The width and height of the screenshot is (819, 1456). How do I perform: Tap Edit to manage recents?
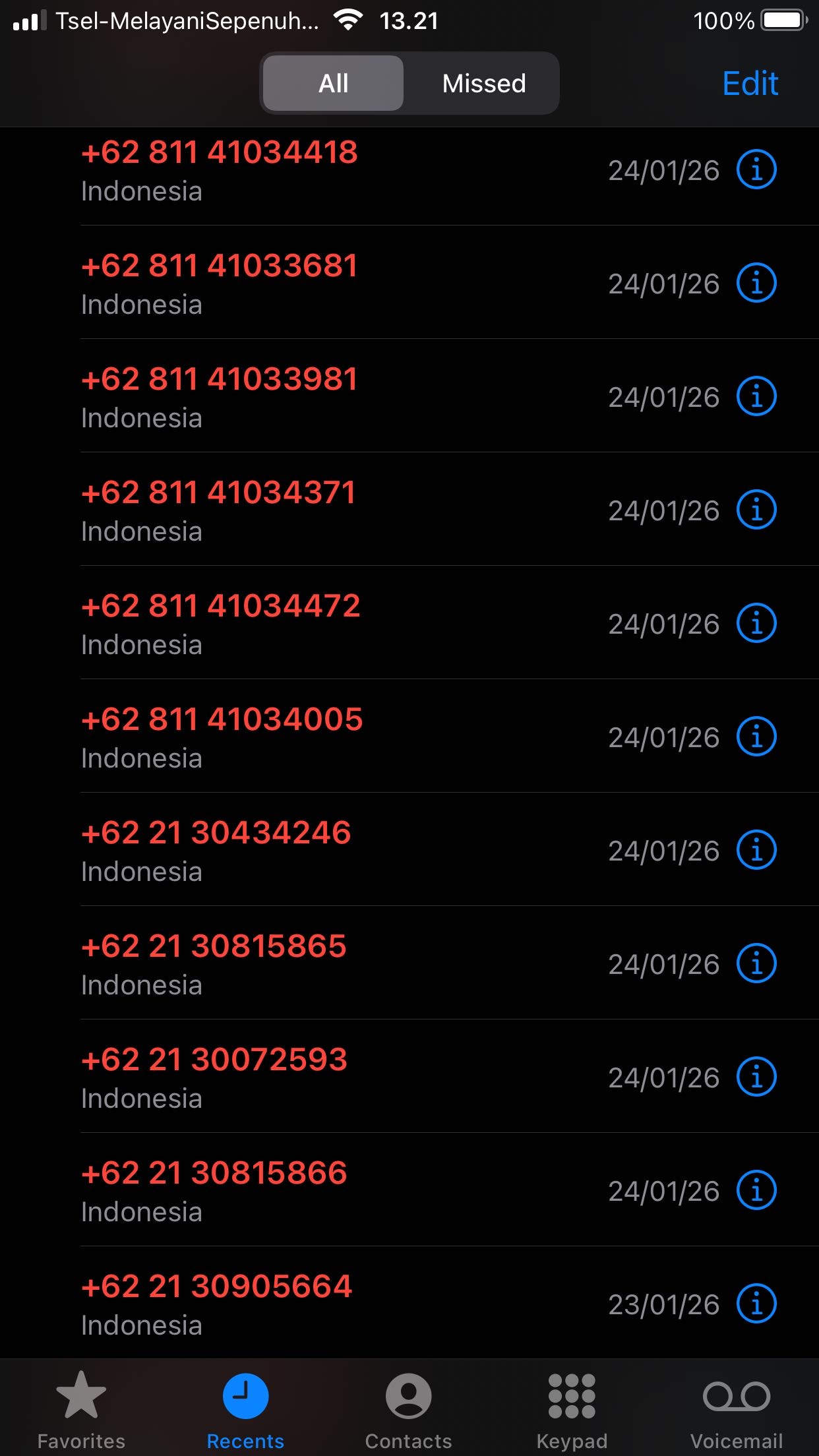pos(750,84)
